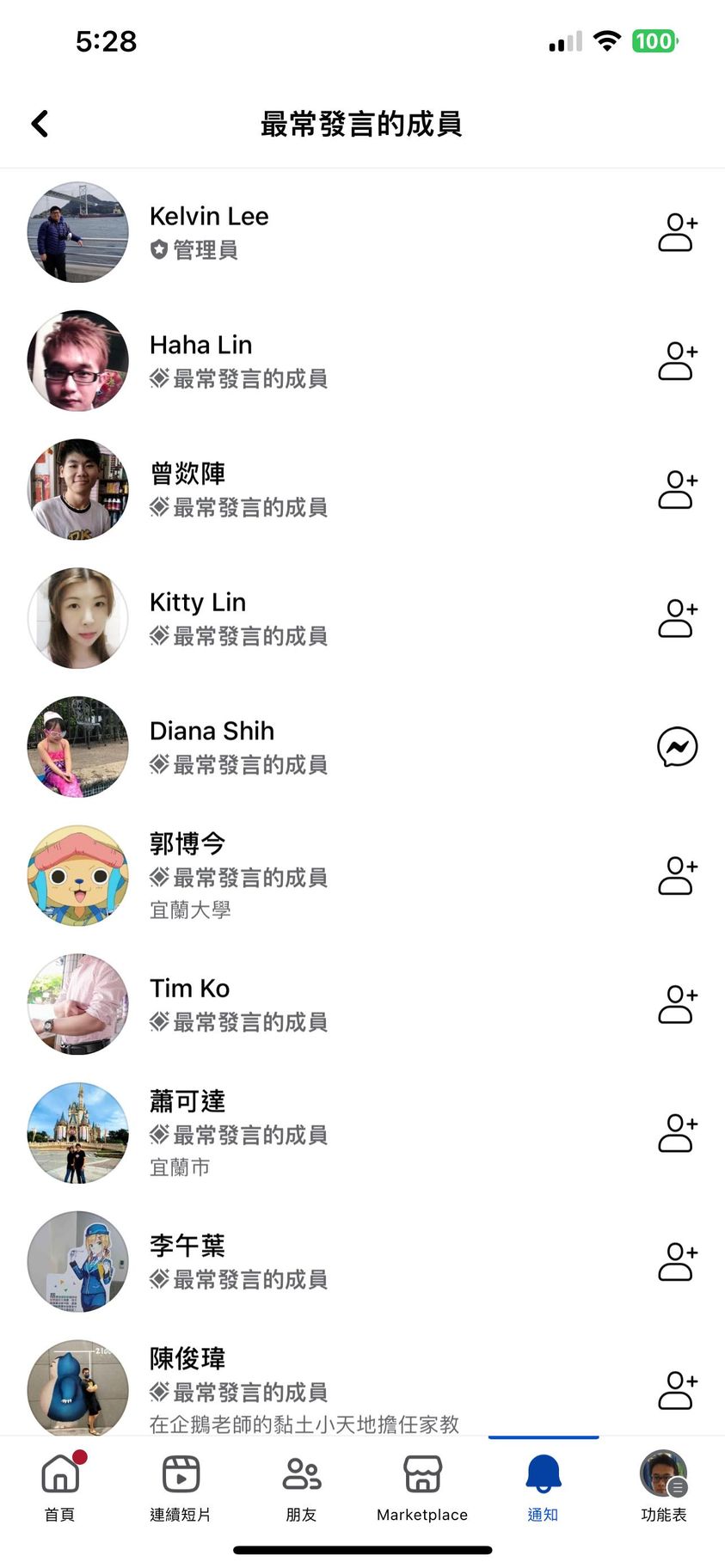The height and width of the screenshot is (1568, 725).
Task: Tap the add friend icon for 李午葉
Action: click(677, 1262)
